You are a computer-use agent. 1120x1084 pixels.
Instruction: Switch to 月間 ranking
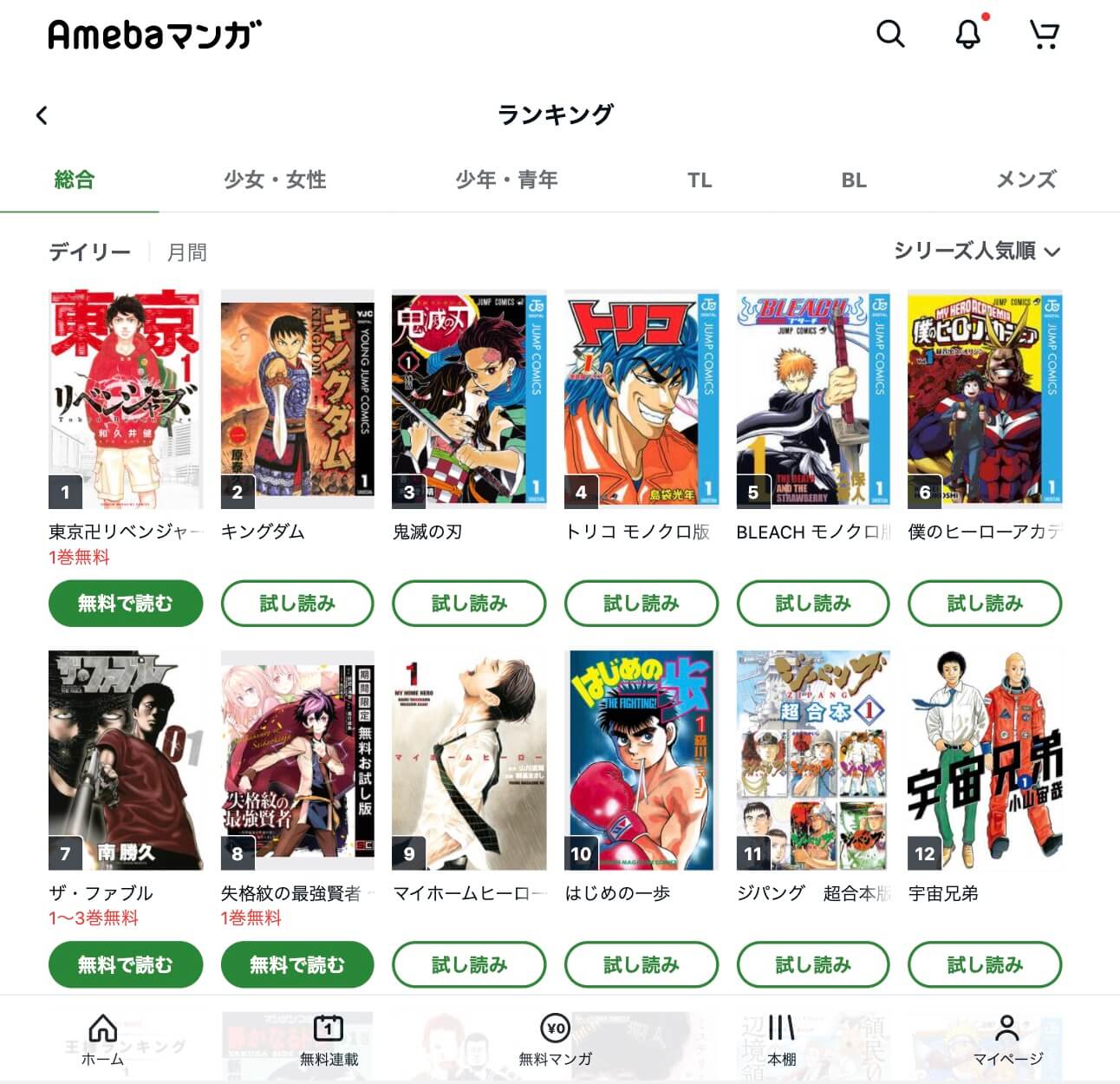tap(186, 252)
